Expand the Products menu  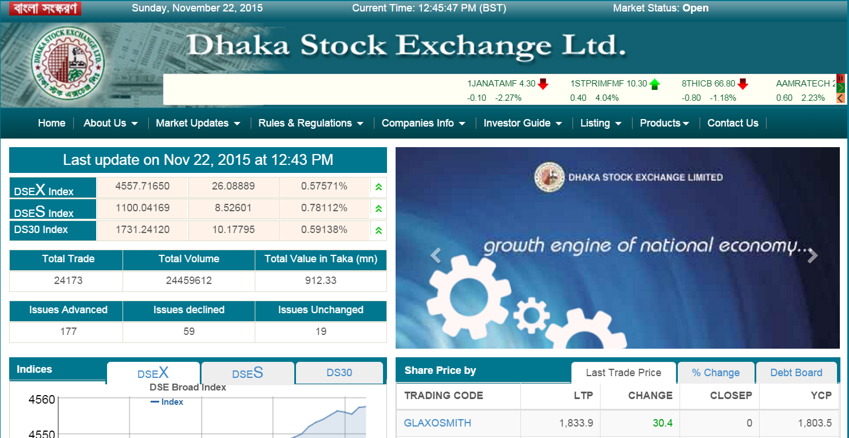click(665, 123)
